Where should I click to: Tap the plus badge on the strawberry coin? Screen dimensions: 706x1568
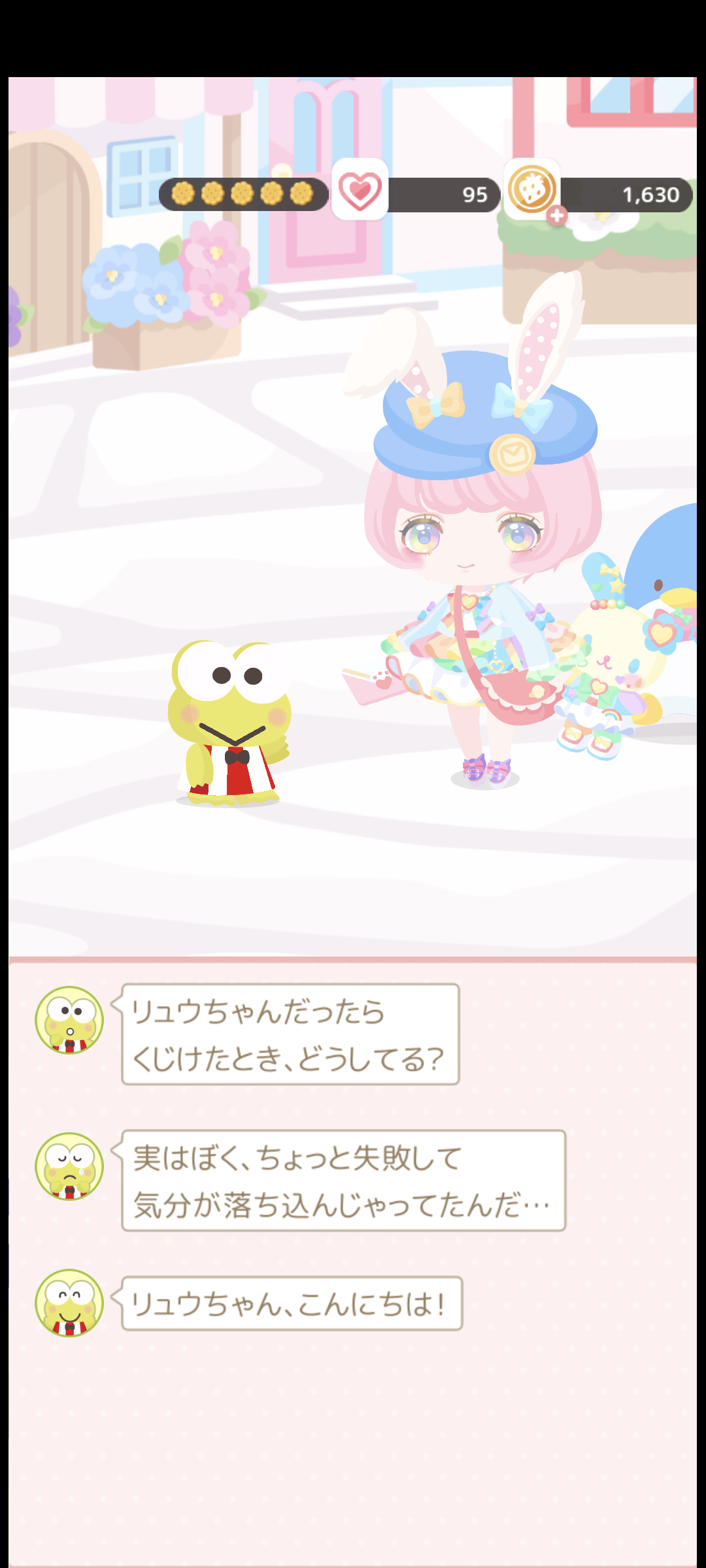point(557,215)
